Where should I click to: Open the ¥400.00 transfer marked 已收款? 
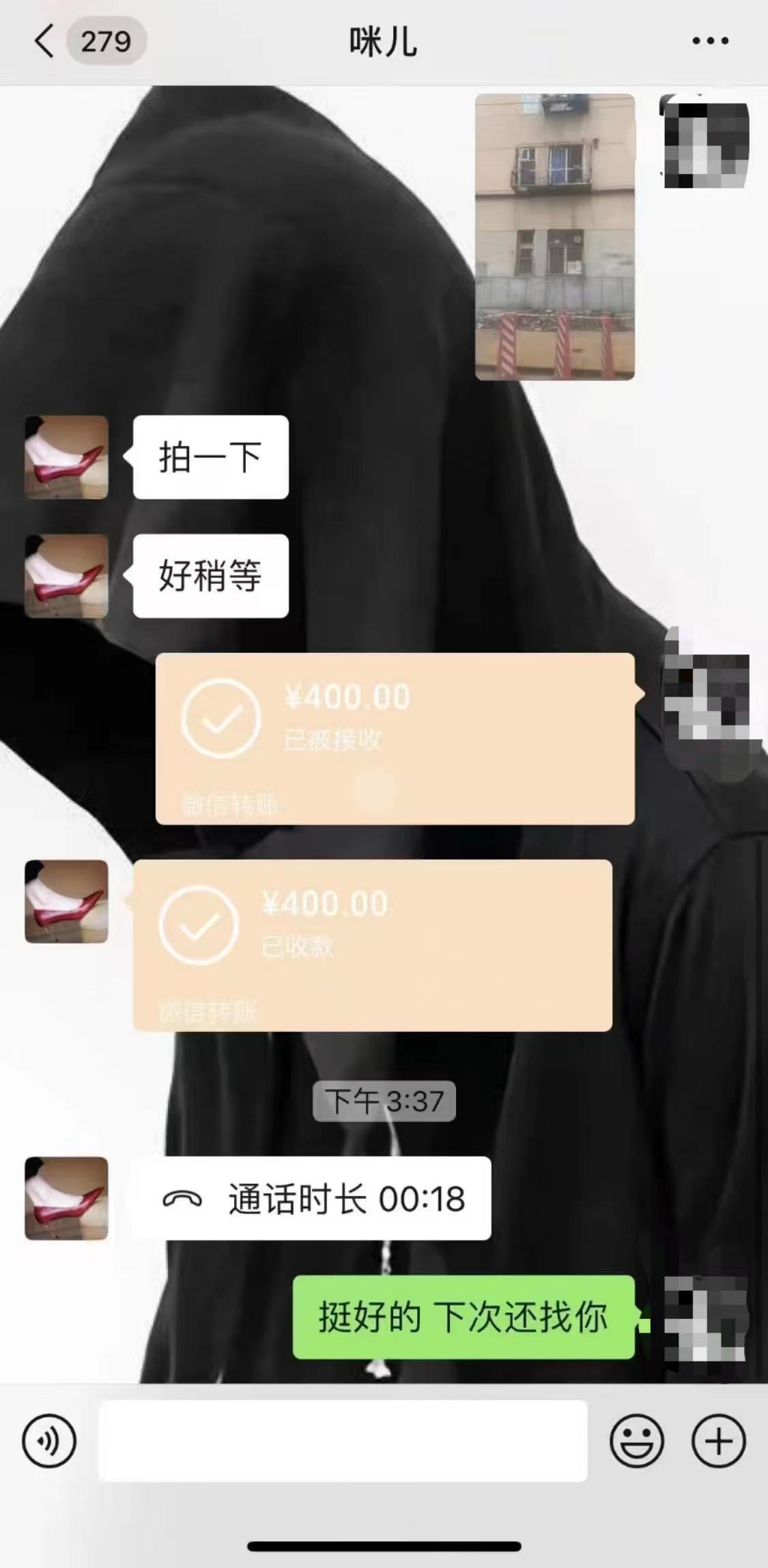click(x=373, y=945)
